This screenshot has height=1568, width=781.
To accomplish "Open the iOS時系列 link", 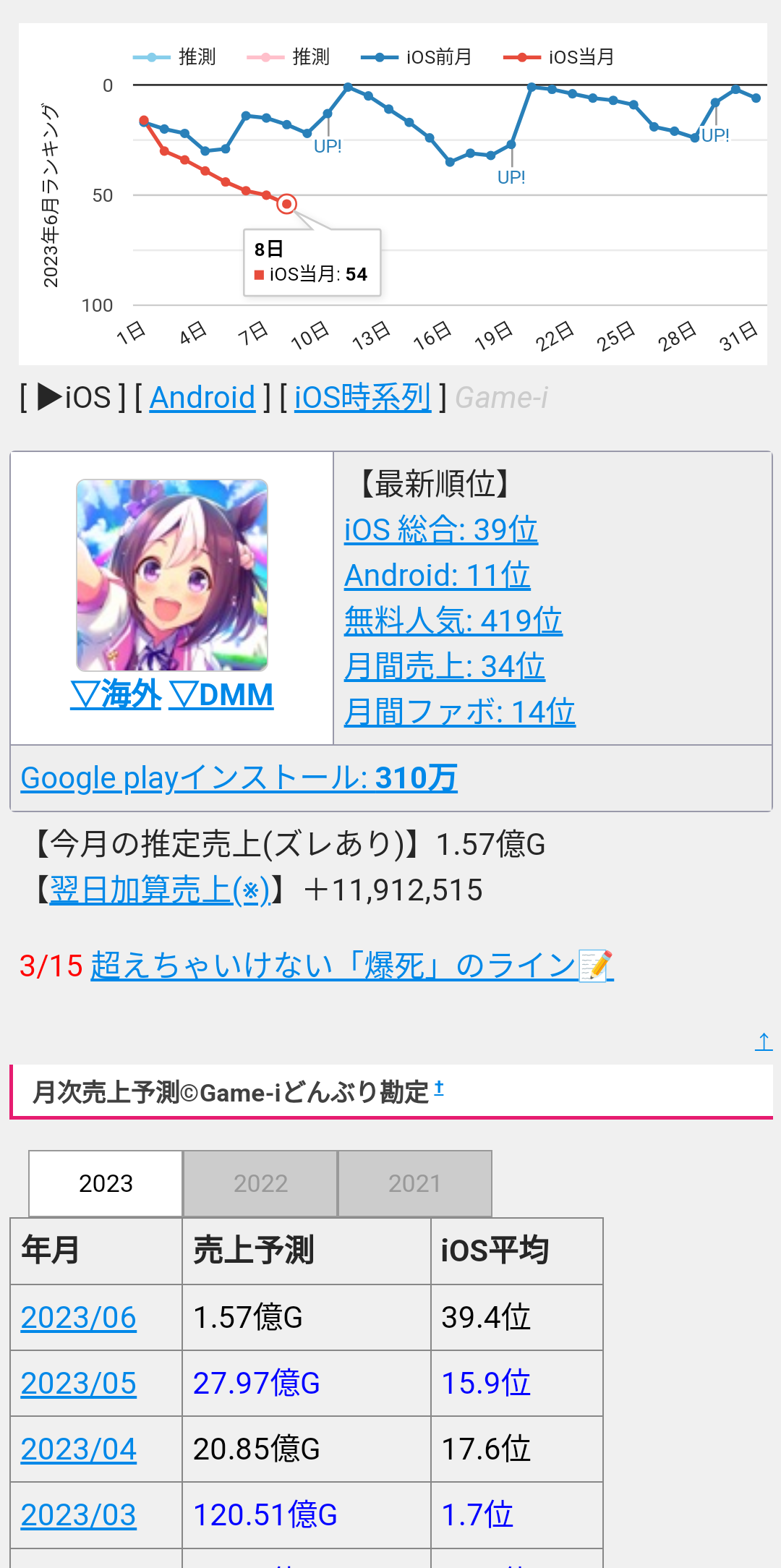I will 362,397.
